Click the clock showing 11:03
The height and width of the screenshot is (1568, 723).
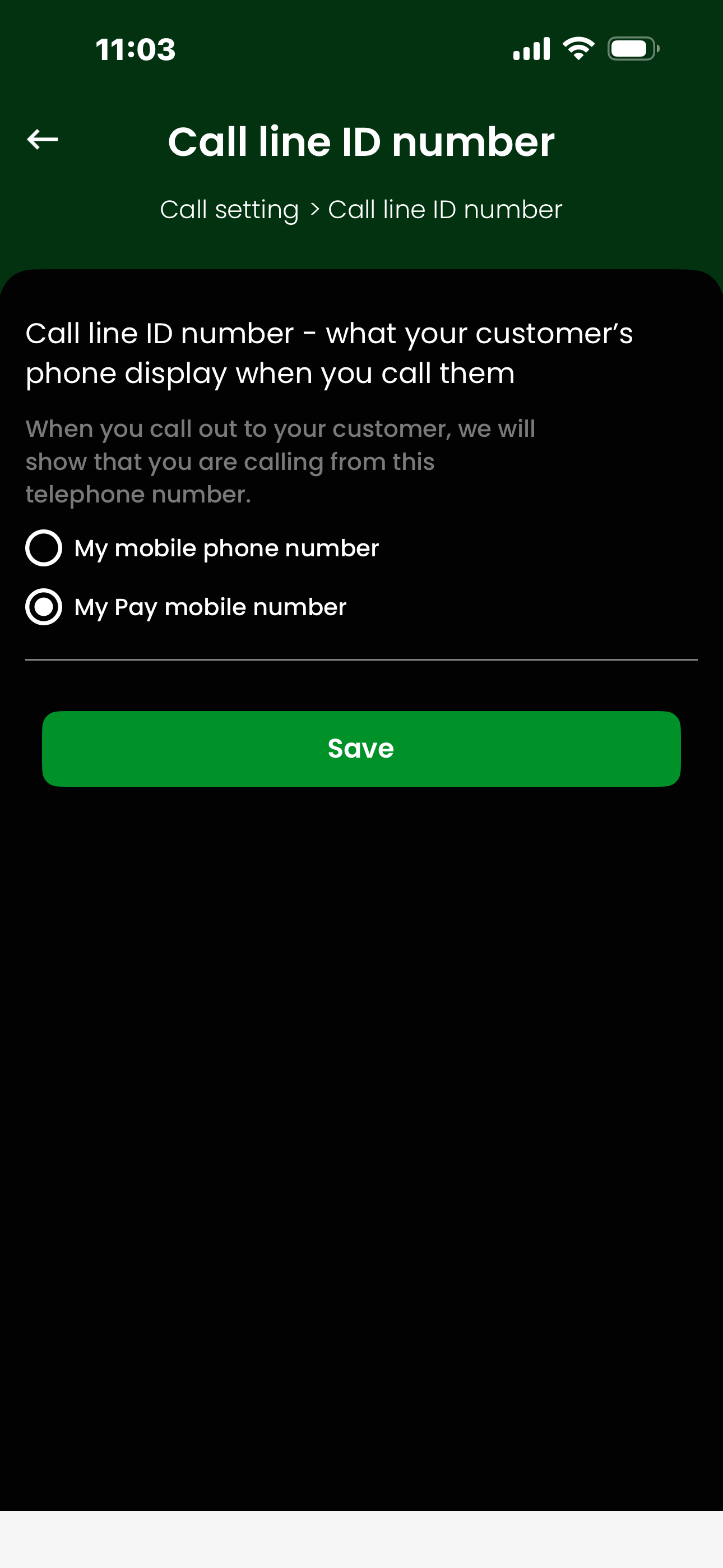(x=135, y=50)
